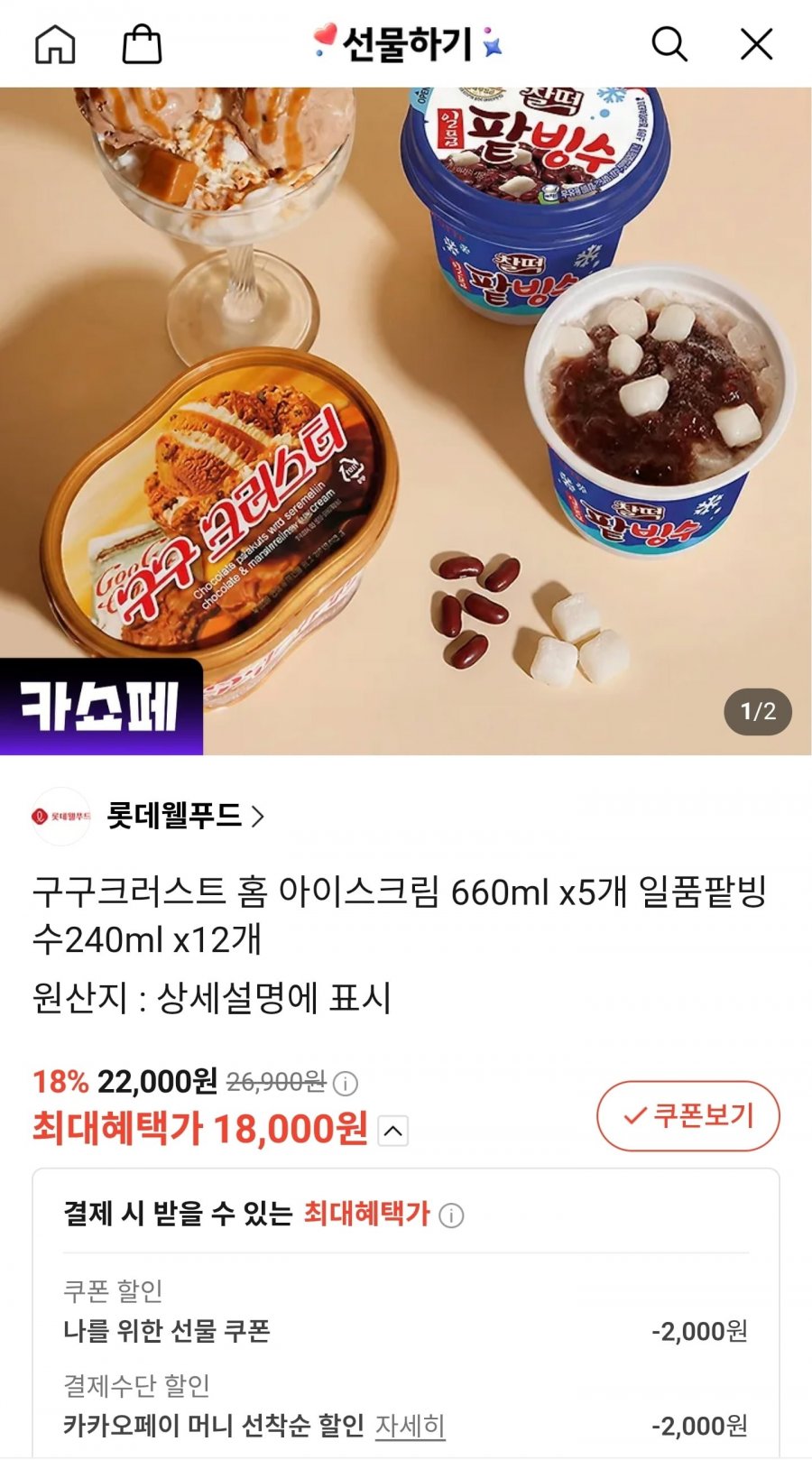Close the gift page

pos(756,43)
